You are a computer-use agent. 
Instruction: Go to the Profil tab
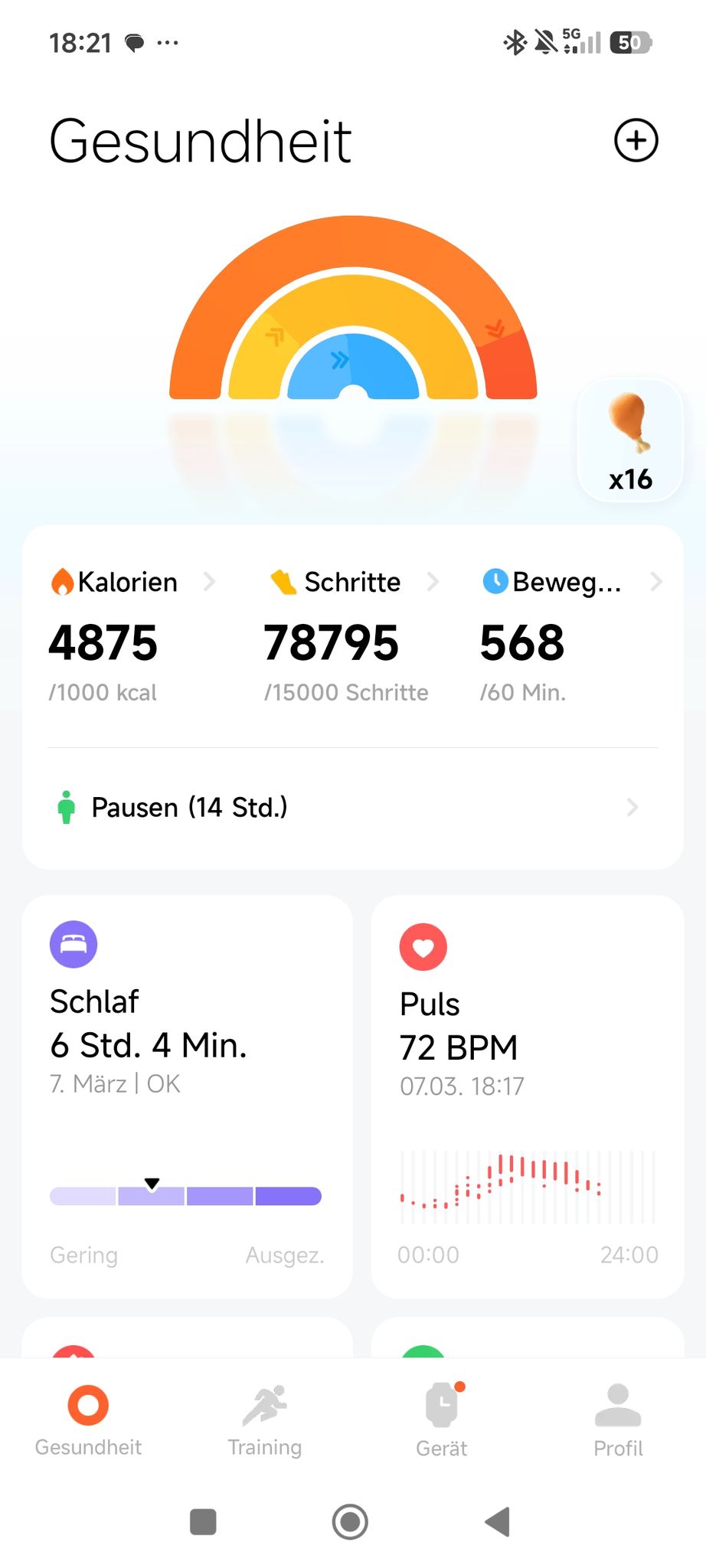point(618,1420)
